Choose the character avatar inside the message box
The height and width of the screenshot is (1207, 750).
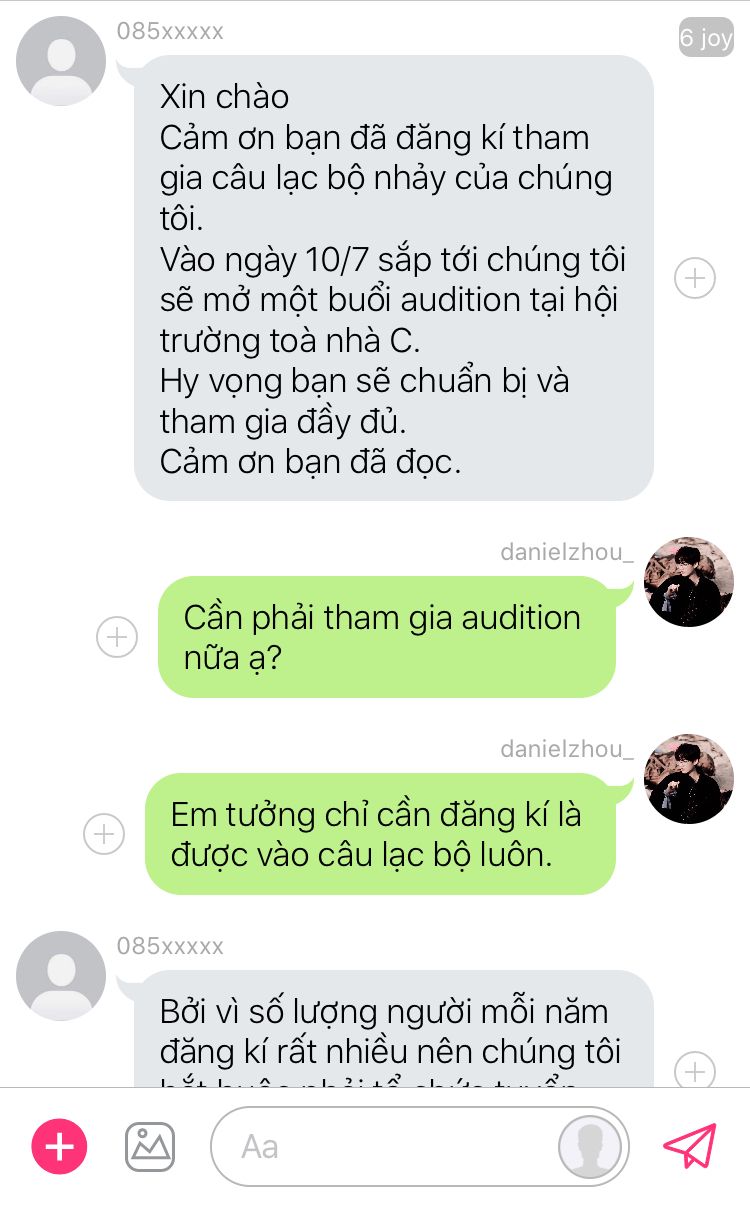(592, 1146)
